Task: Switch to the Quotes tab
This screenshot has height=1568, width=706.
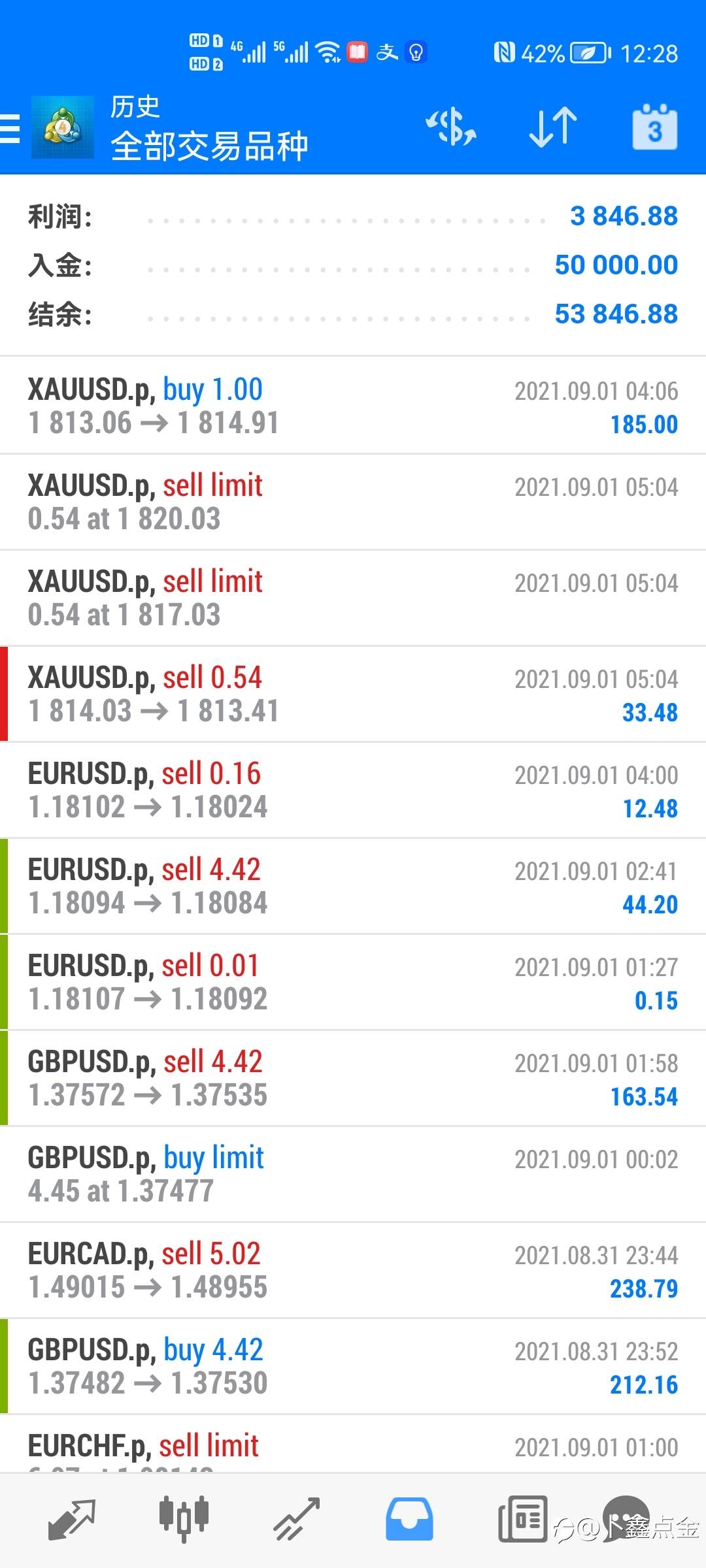Action: click(72, 1519)
